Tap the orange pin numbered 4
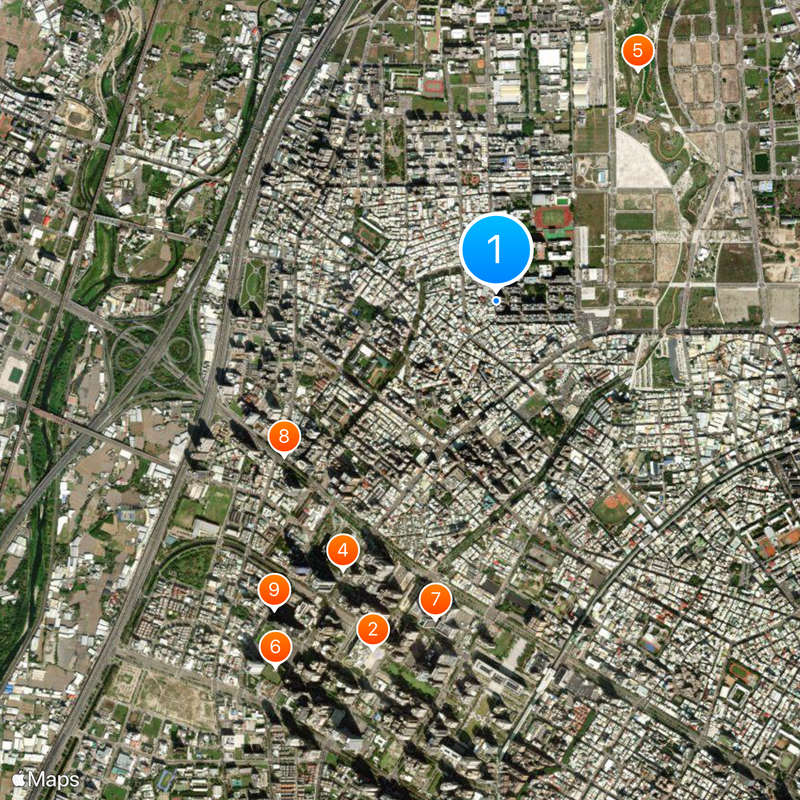The image size is (800, 800). pyautogui.click(x=343, y=550)
